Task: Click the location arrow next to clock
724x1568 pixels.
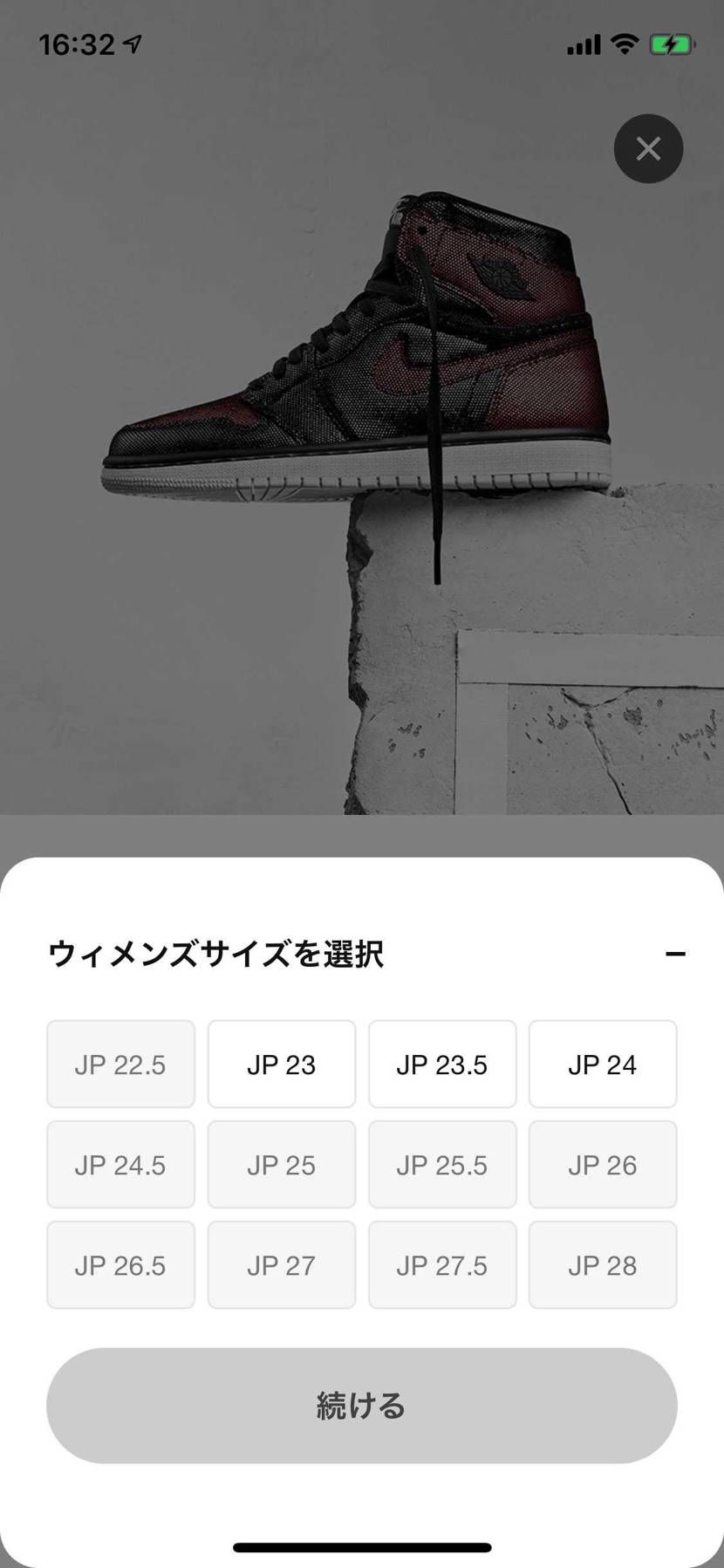Action: pyautogui.click(x=133, y=40)
